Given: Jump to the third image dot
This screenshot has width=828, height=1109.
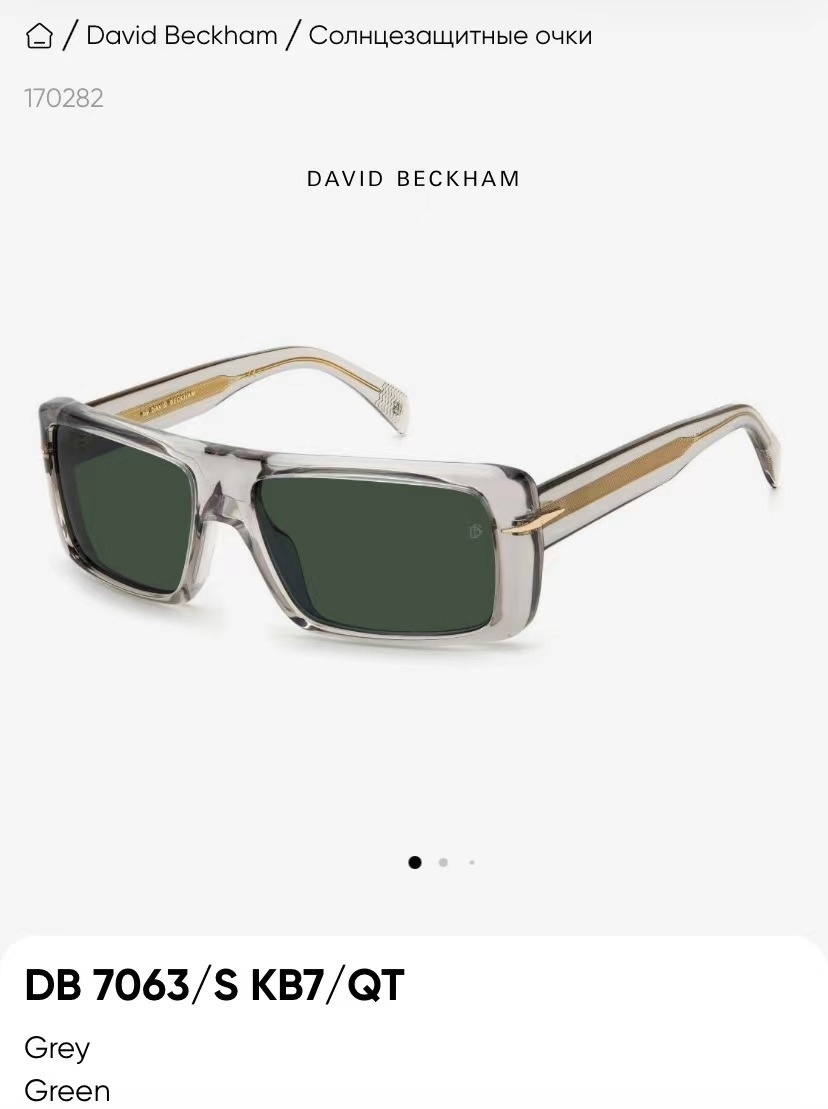Looking at the screenshot, I should click(x=472, y=862).
